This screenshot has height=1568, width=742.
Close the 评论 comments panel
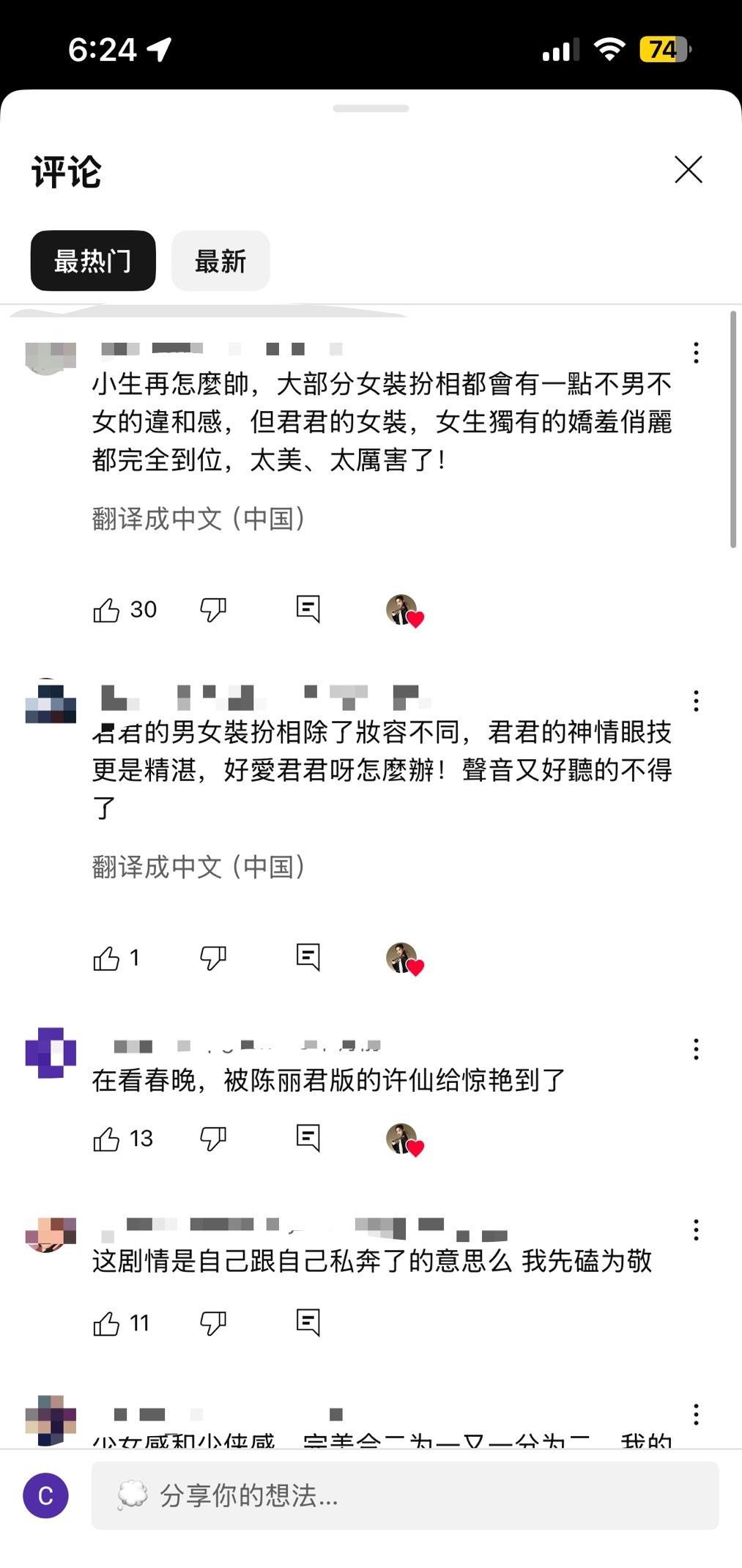click(689, 169)
